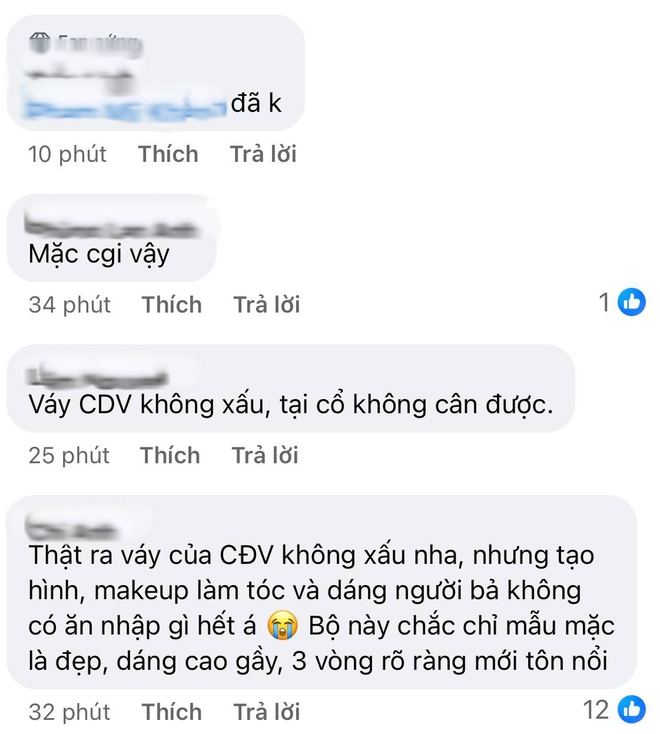
Task: Like the comment posted 10 phút ago
Action: [168, 154]
